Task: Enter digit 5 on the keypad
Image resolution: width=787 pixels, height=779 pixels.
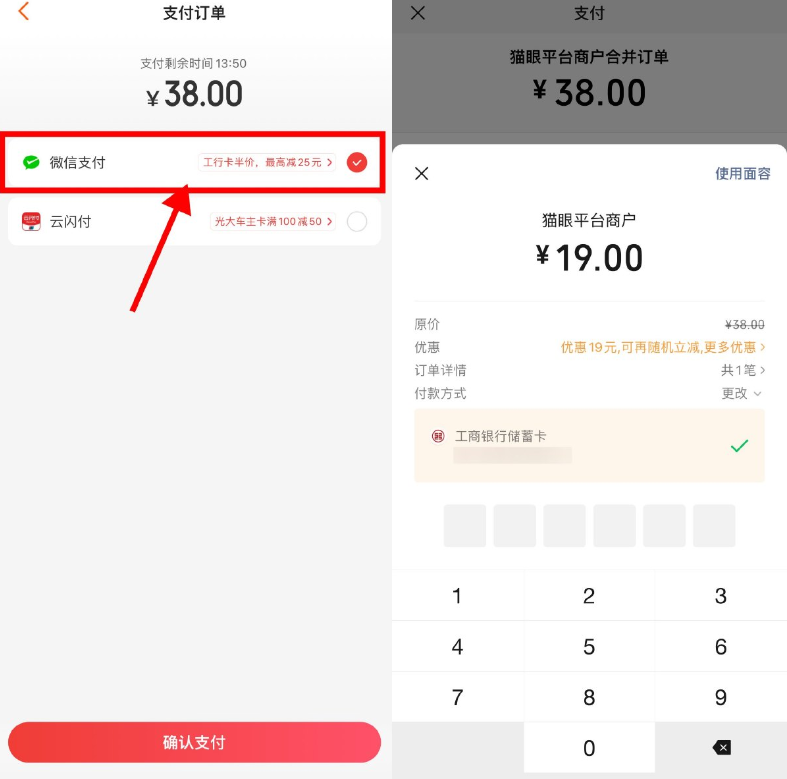Action: [x=589, y=646]
